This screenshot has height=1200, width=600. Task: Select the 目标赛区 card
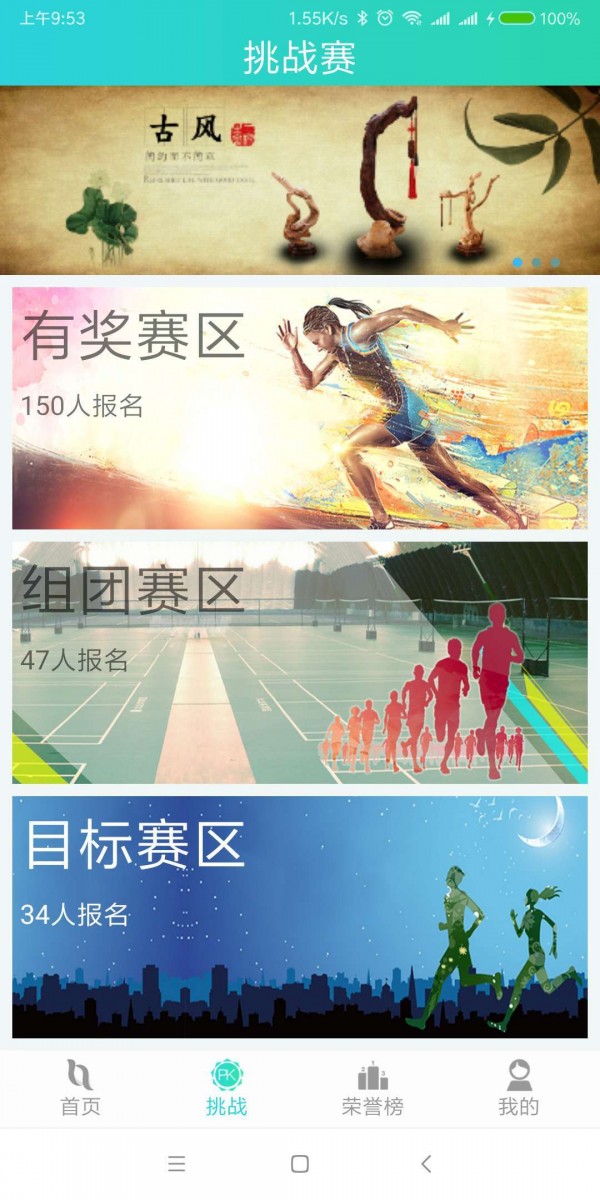(300, 916)
